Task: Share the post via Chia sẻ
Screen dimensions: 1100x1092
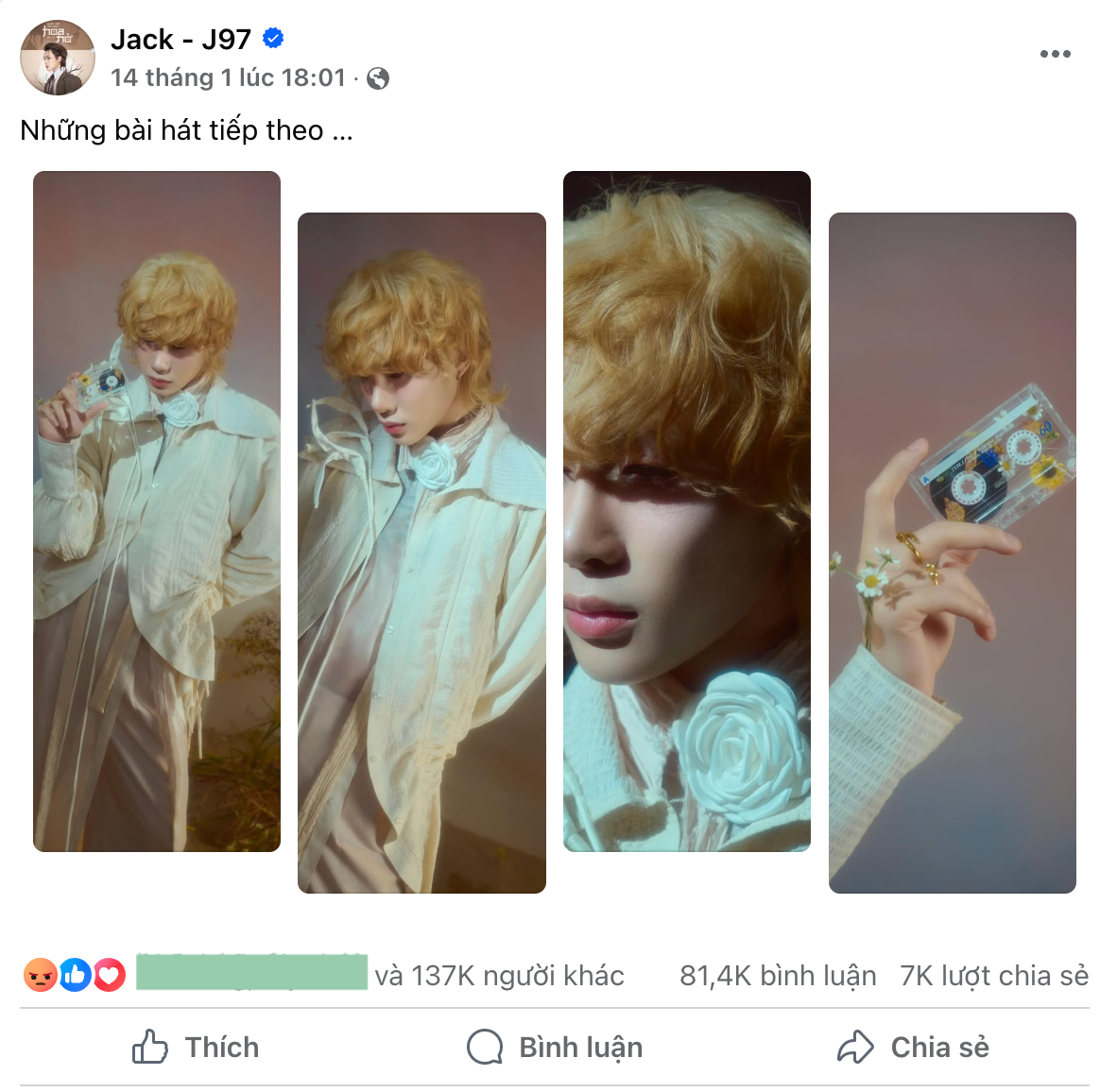Action: click(x=913, y=1047)
